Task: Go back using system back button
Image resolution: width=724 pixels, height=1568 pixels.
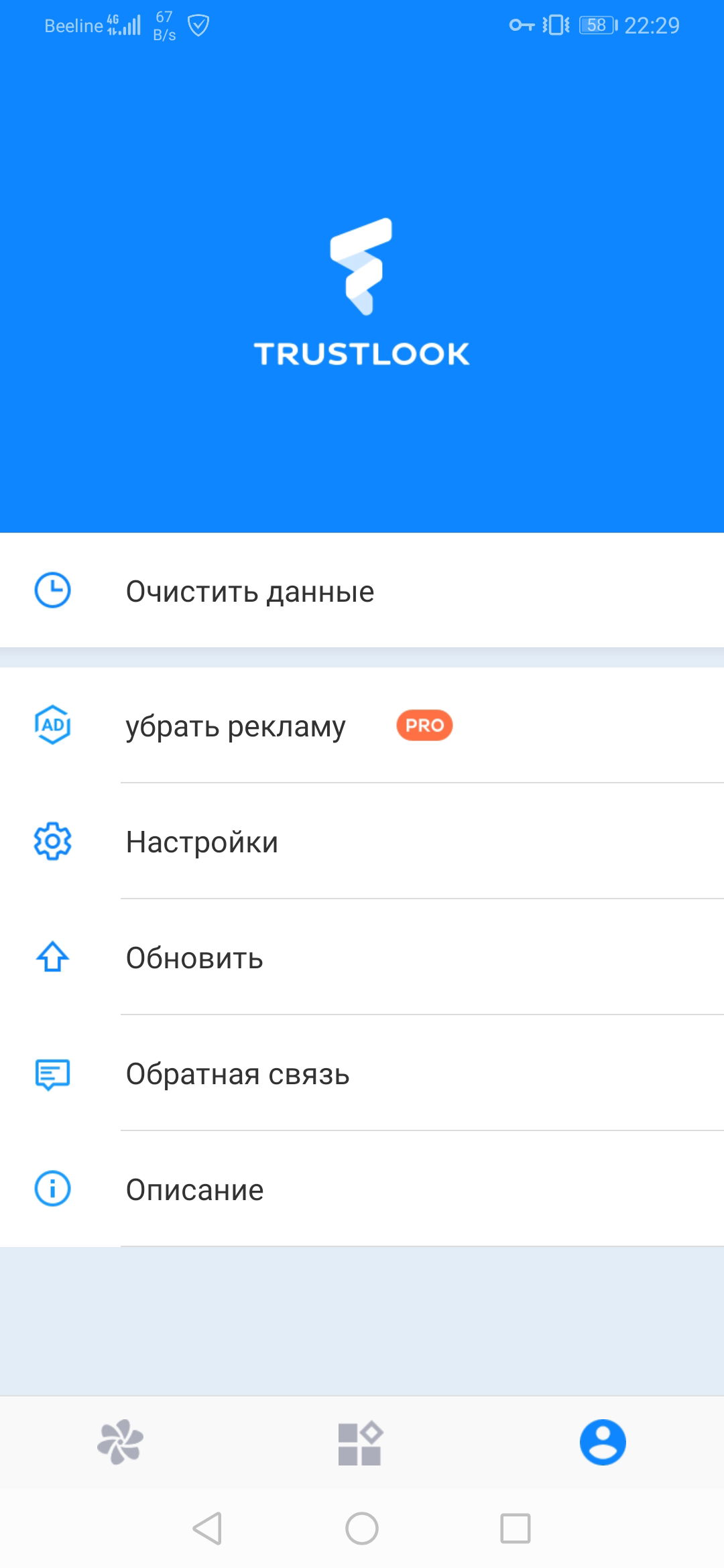Action: tap(207, 1528)
